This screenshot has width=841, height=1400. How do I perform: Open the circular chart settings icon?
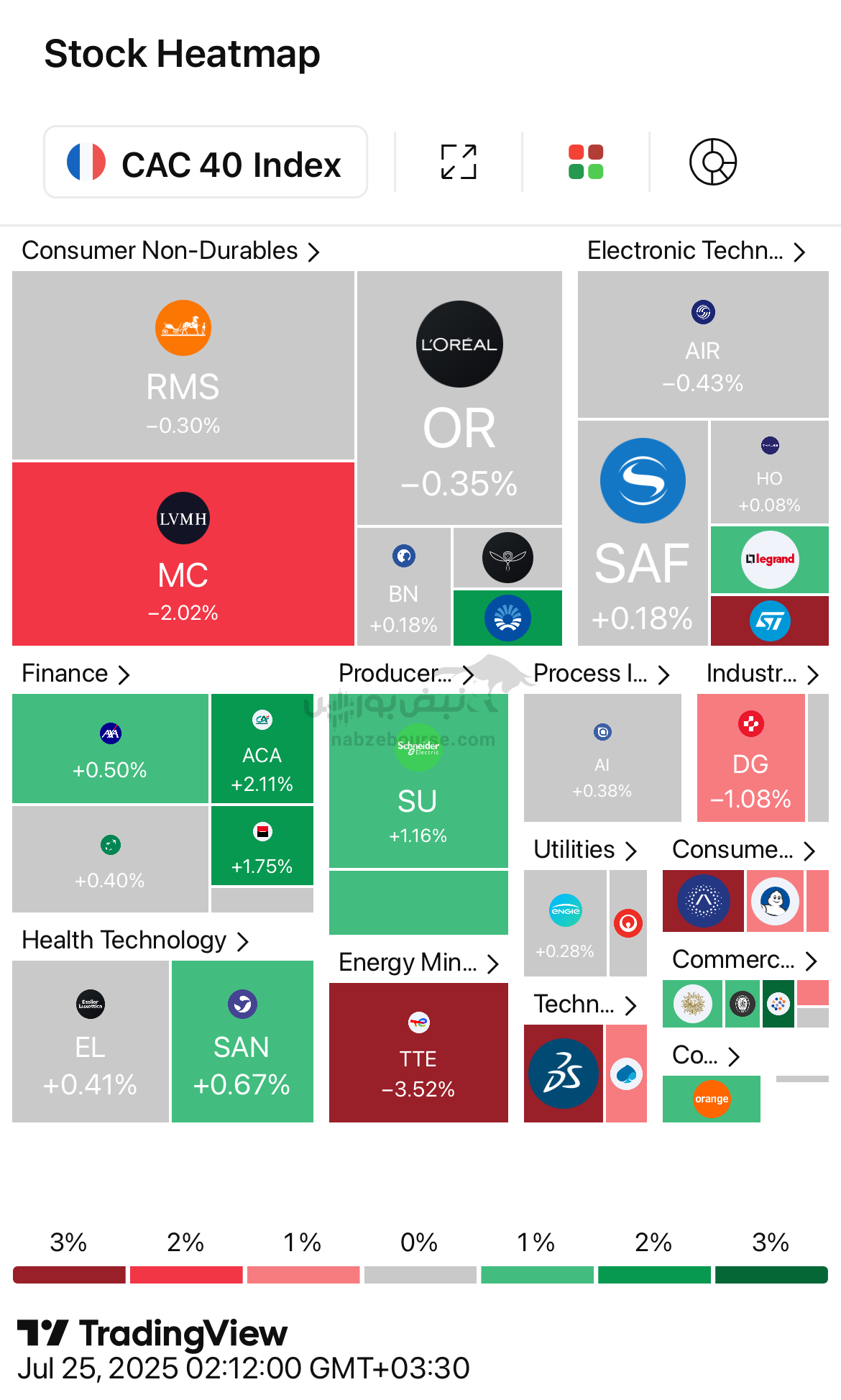pos(713,162)
